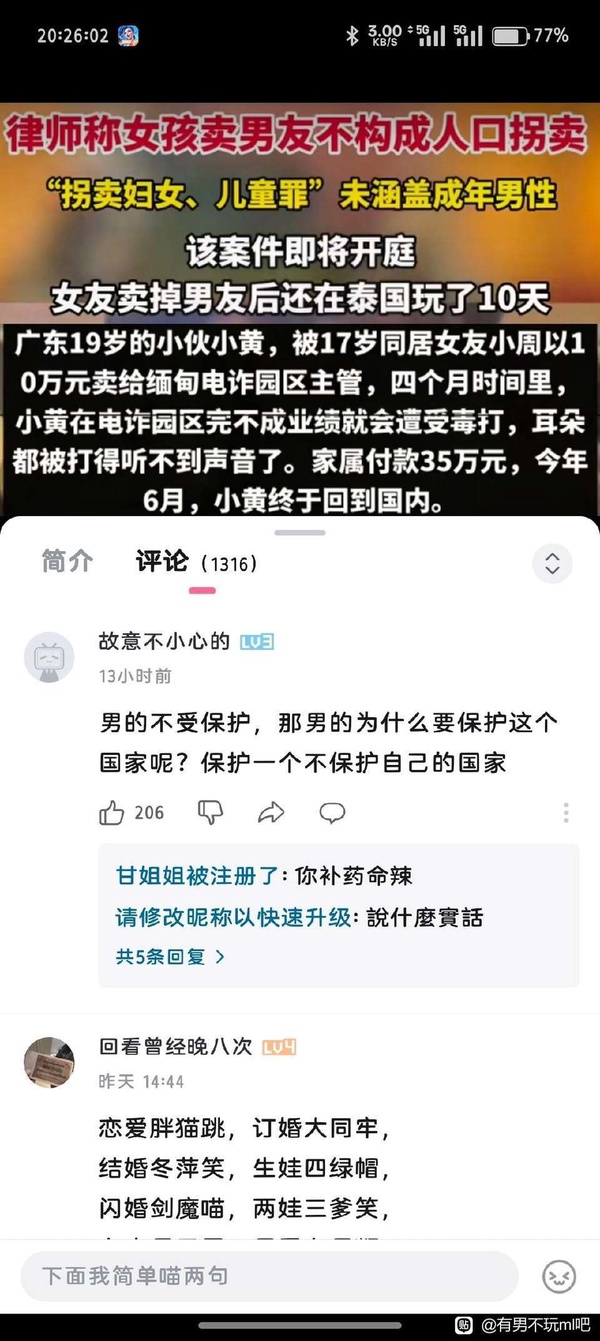Toggle comment sort order arrows
Screen dimensions: 600x1341
click(x=552, y=564)
